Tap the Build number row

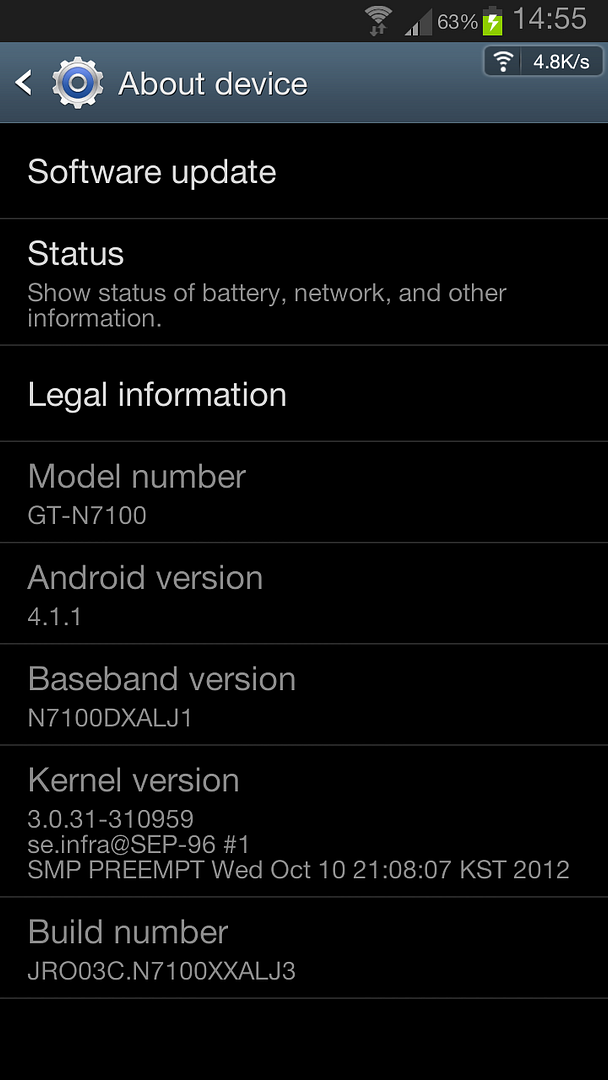tap(304, 948)
